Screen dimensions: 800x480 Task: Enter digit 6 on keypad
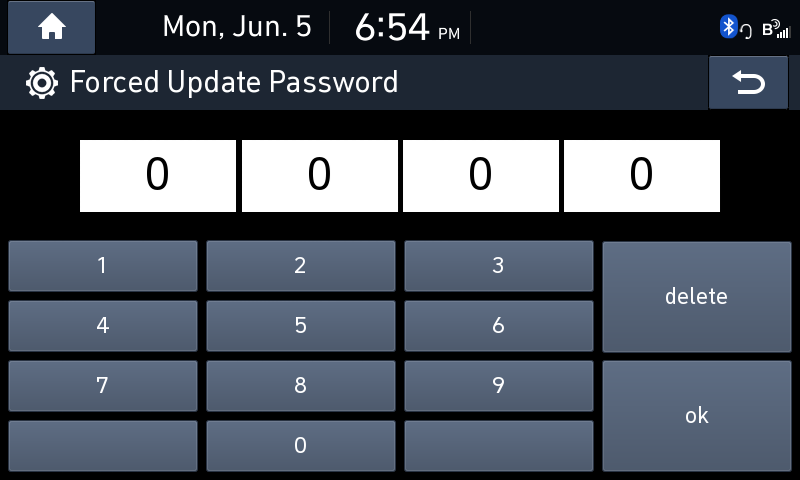(x=498, y=326)
